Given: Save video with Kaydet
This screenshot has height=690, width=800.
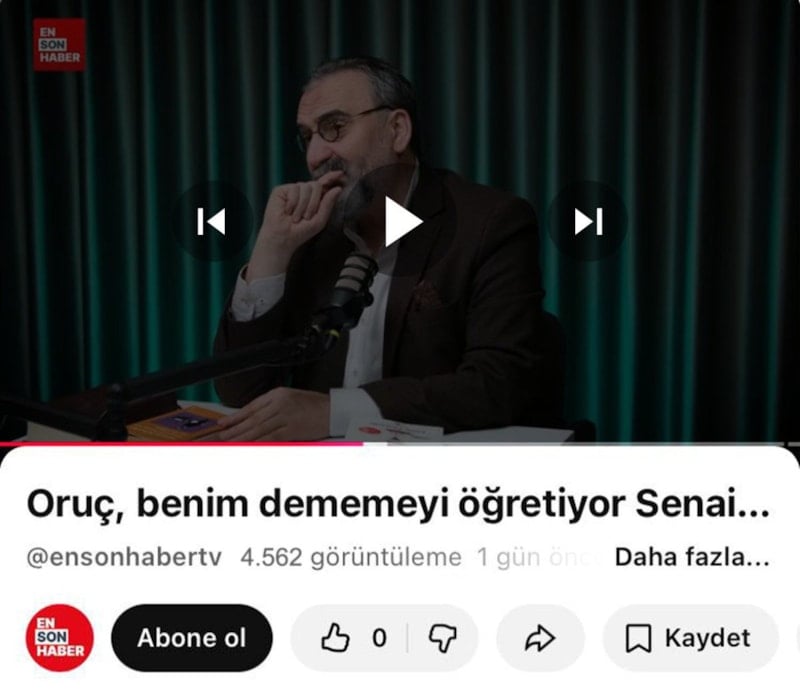Looking at the screenshot, I should 692,638.
